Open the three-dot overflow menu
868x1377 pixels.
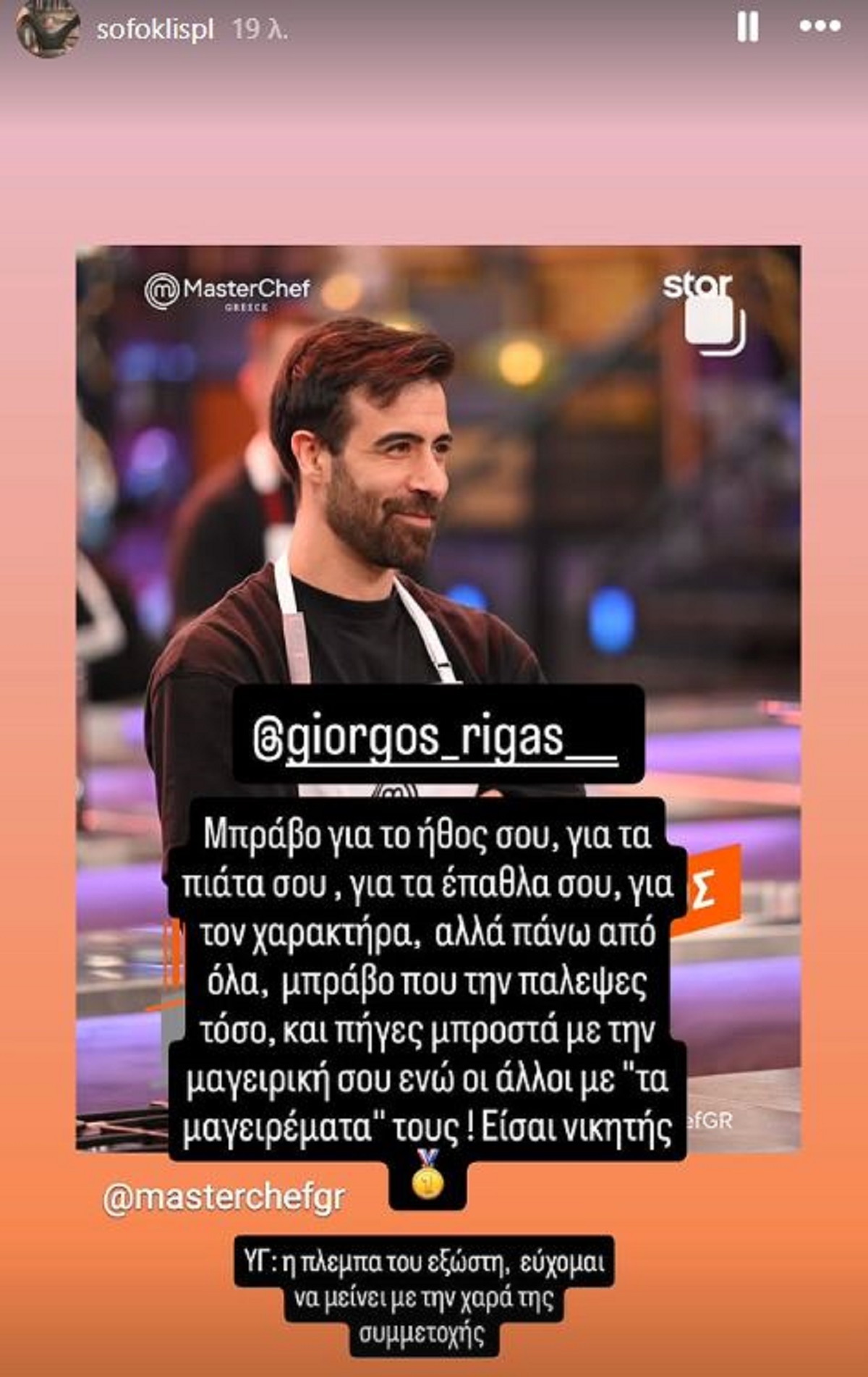coord(820,27)
